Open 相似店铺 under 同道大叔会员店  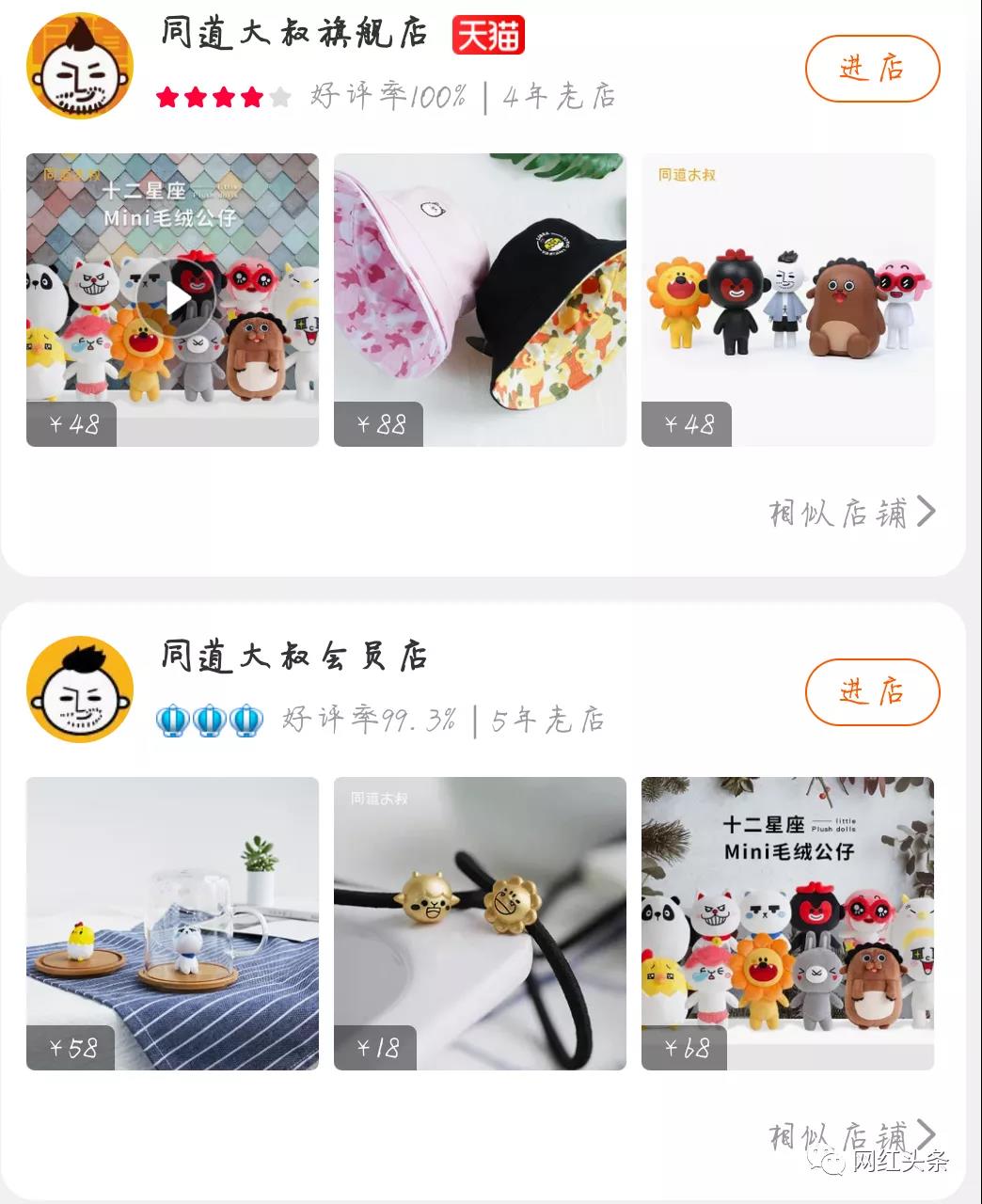[851, 1135]
